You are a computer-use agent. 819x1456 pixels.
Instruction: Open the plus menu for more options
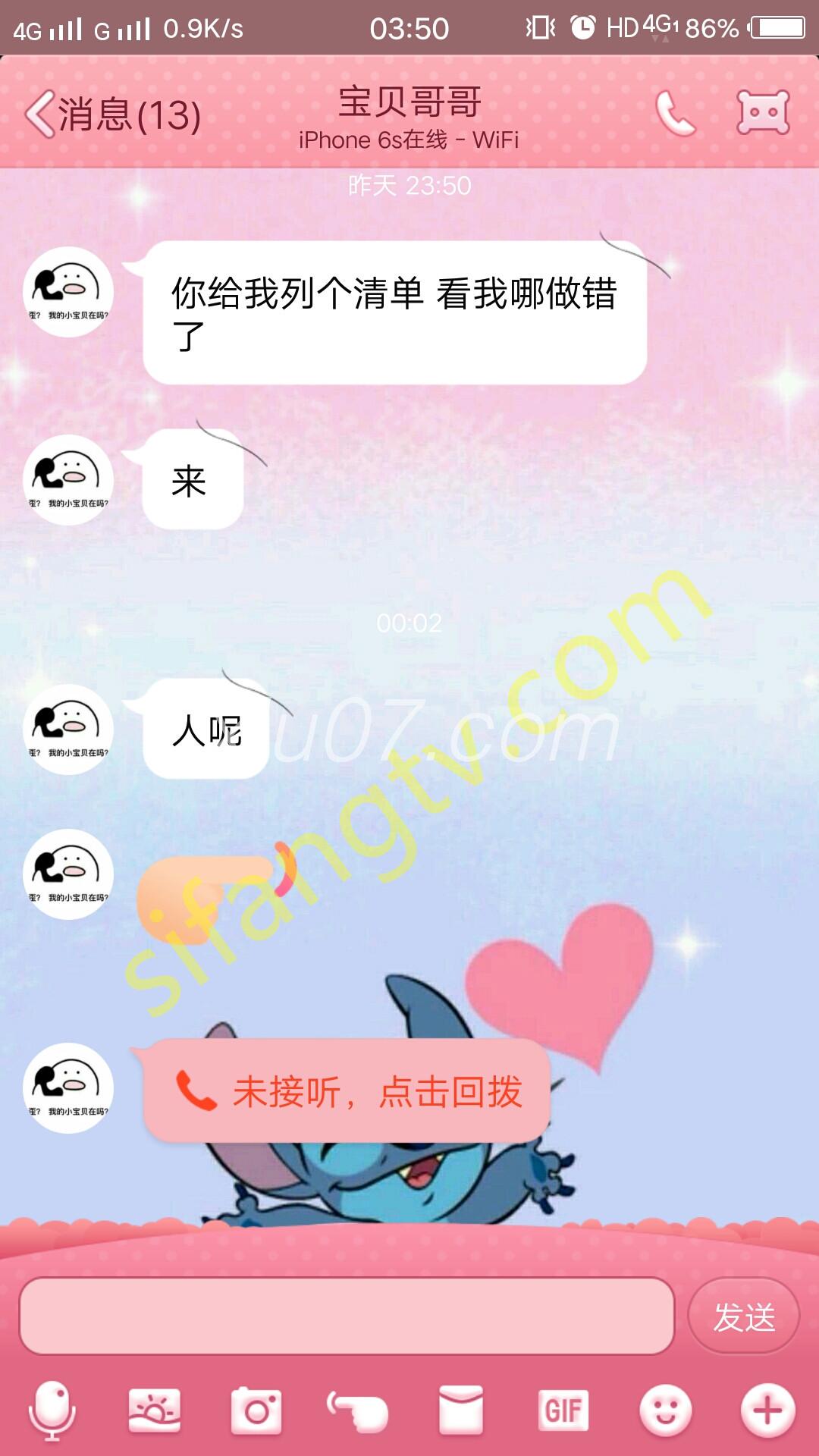pos(767,1410)
